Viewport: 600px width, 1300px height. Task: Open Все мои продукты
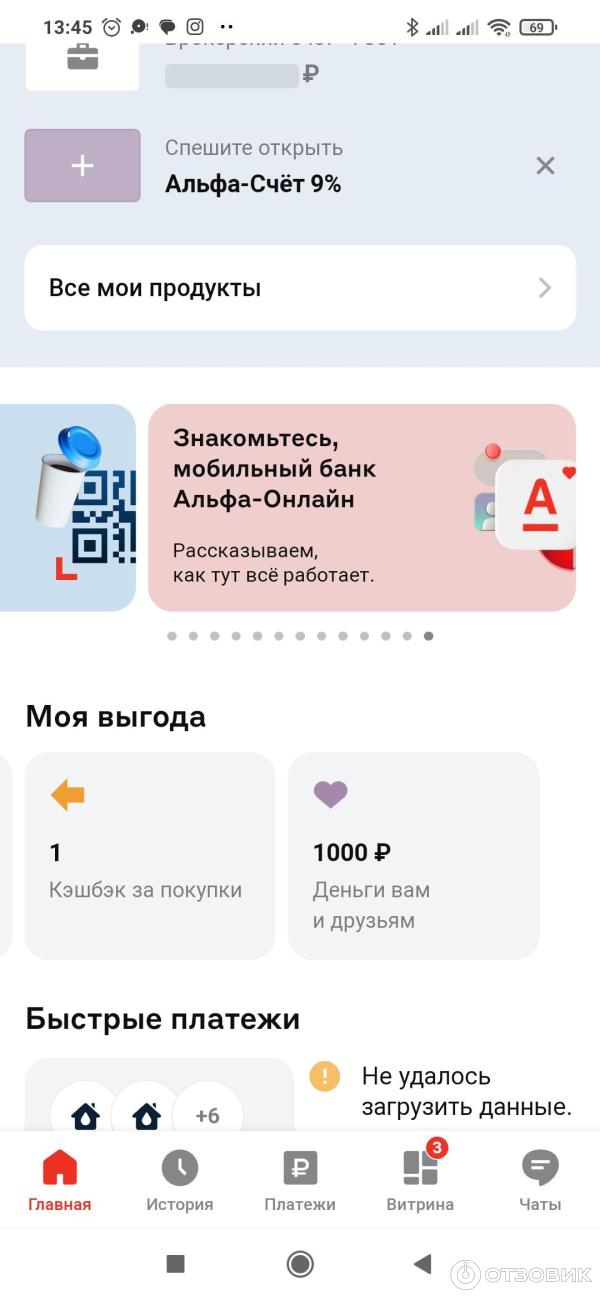tap(300, 288)
